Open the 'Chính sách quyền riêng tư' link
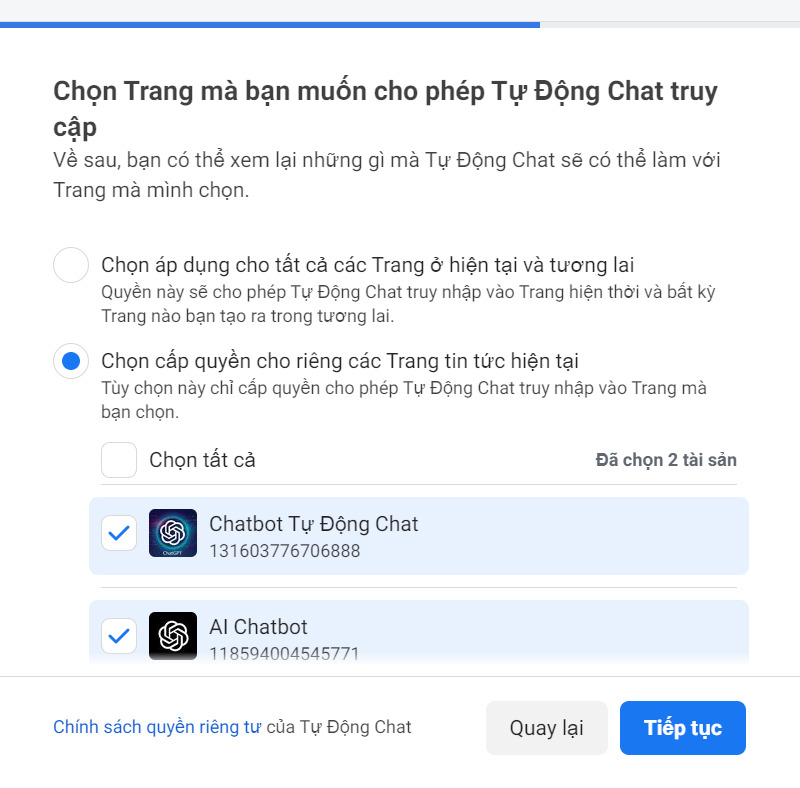The height and width of the screenshot is (788, 800). point(157,727)
